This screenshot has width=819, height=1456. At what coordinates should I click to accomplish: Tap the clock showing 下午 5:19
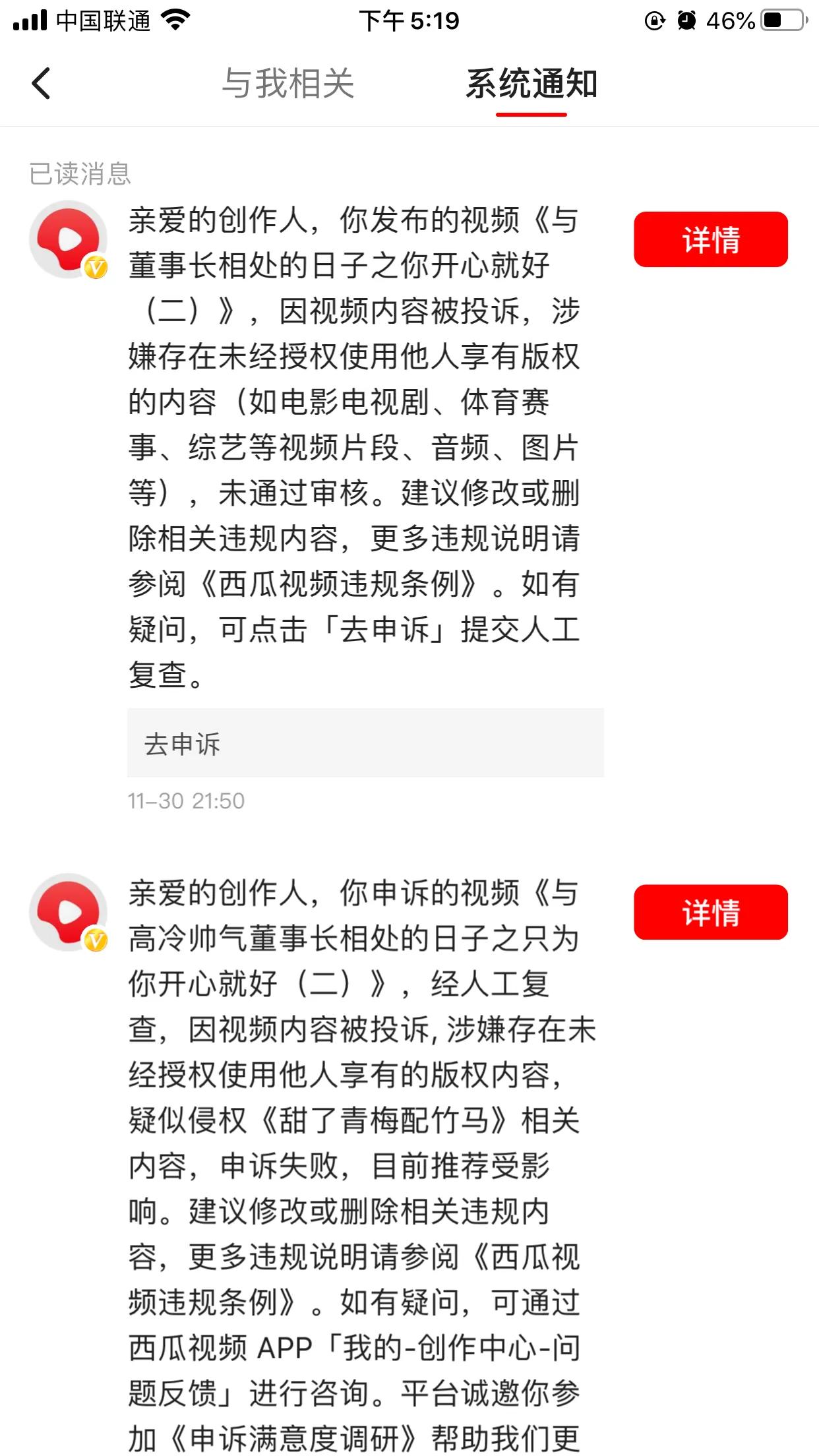click(409, 22)
